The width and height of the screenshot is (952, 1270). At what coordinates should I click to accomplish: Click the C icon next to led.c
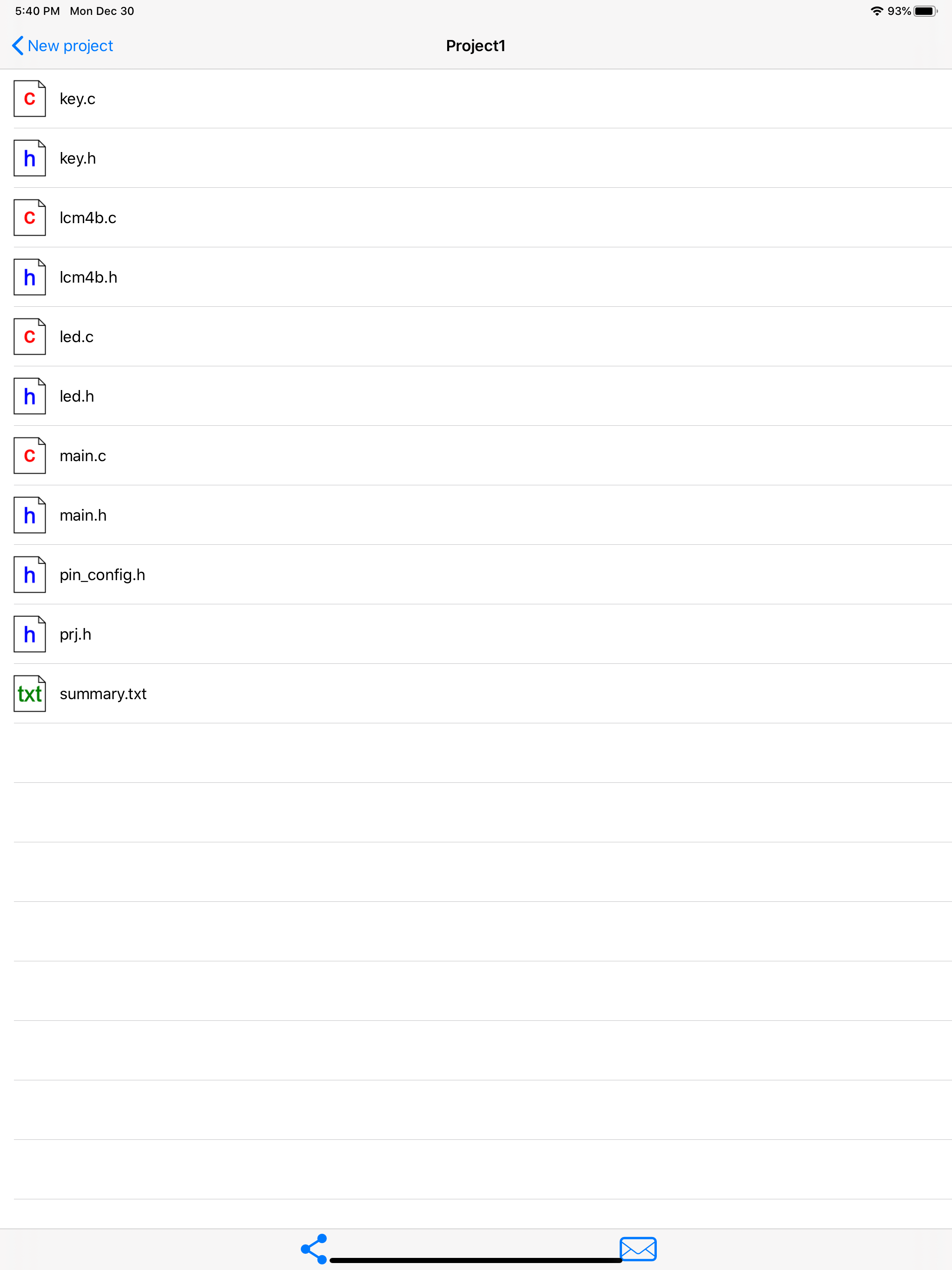point(29,337)
